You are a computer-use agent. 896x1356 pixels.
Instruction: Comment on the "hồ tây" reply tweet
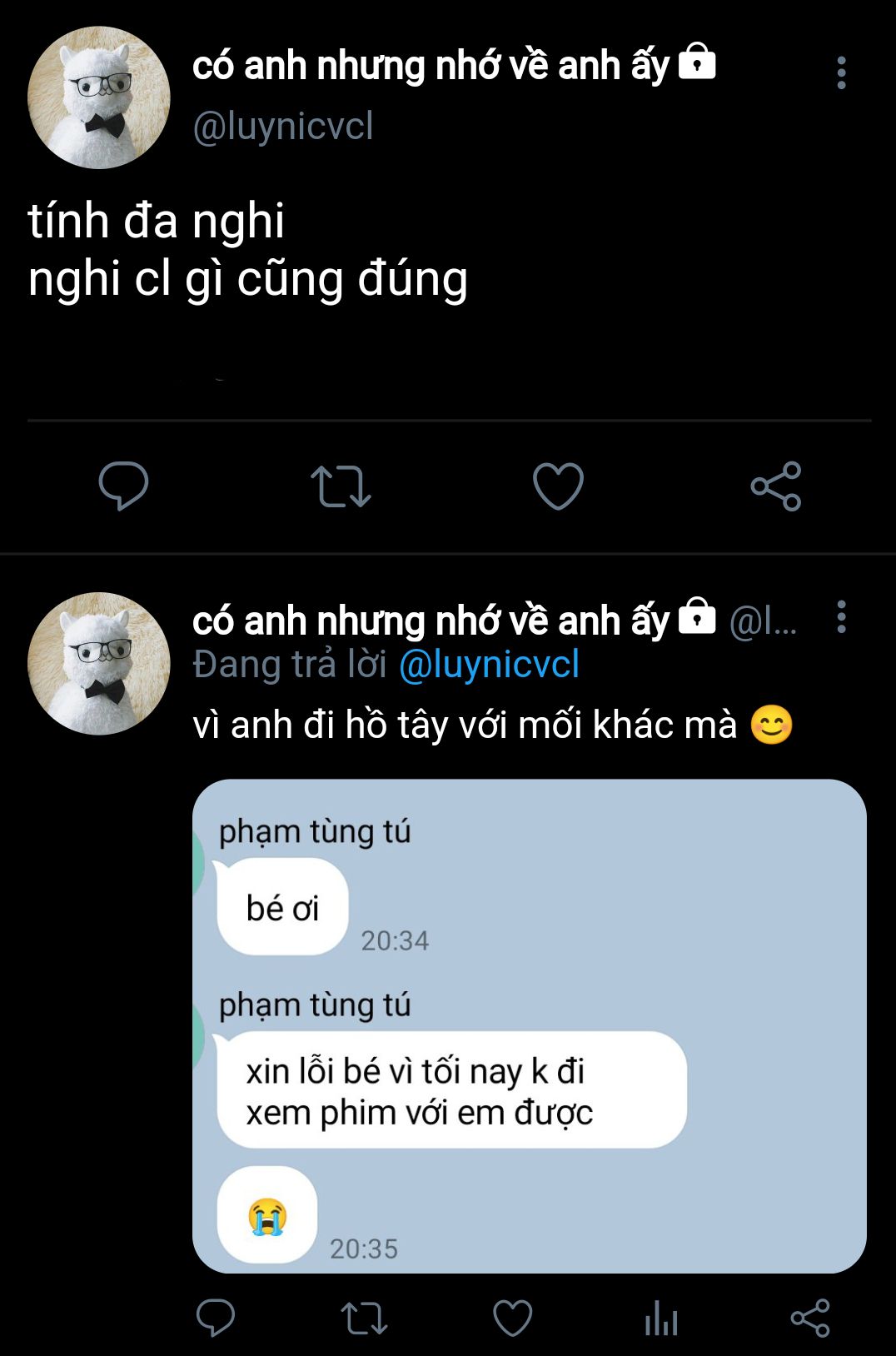[x=216, y=1319]
